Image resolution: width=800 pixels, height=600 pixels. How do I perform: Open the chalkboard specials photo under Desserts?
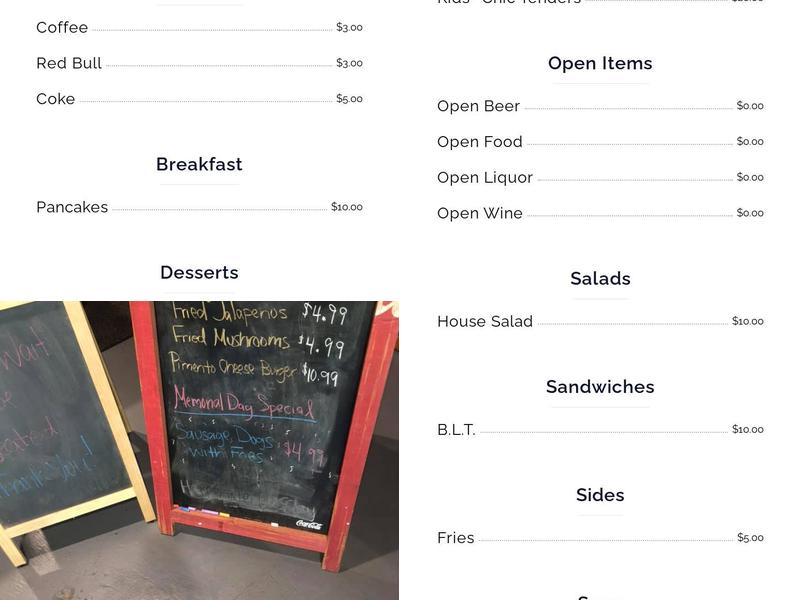199,450
